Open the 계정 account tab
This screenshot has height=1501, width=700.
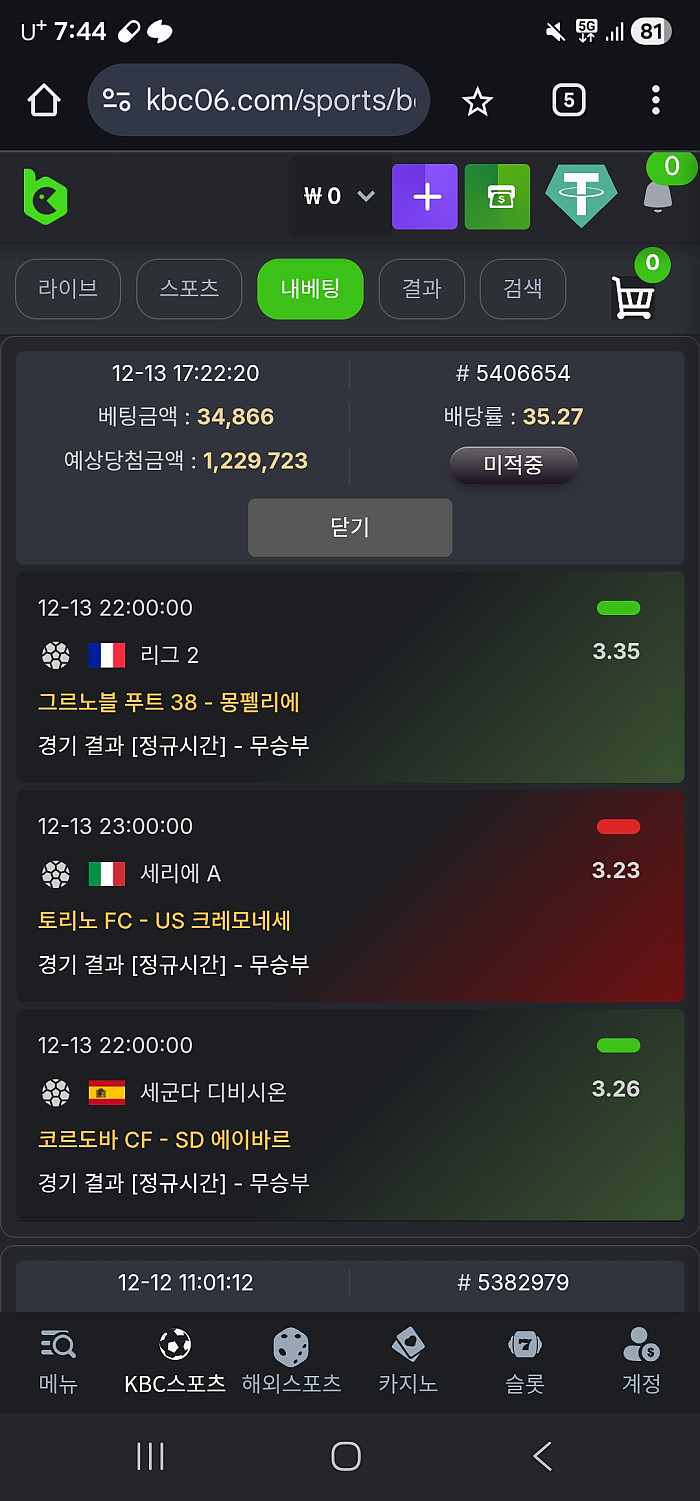point(641,1362)
